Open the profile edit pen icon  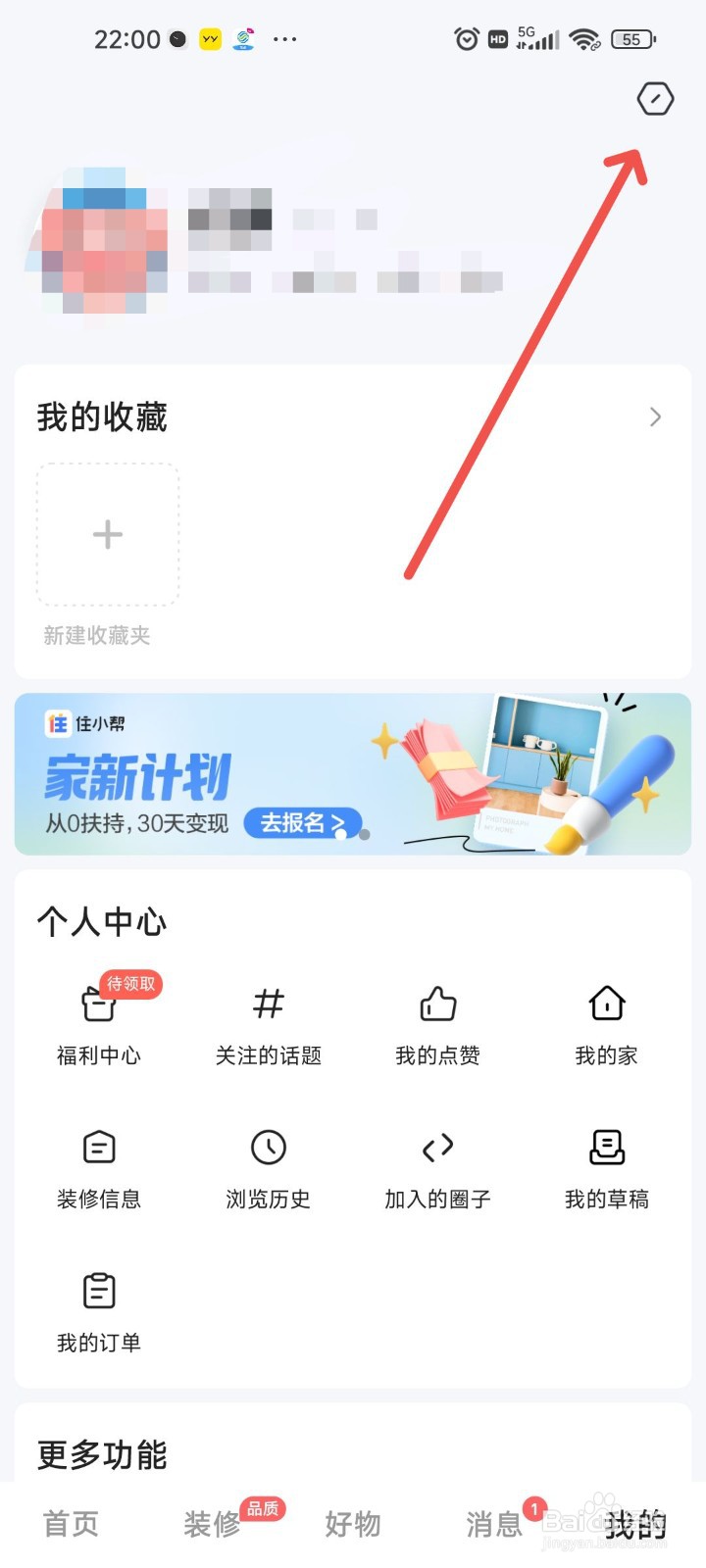coord(655,99)
